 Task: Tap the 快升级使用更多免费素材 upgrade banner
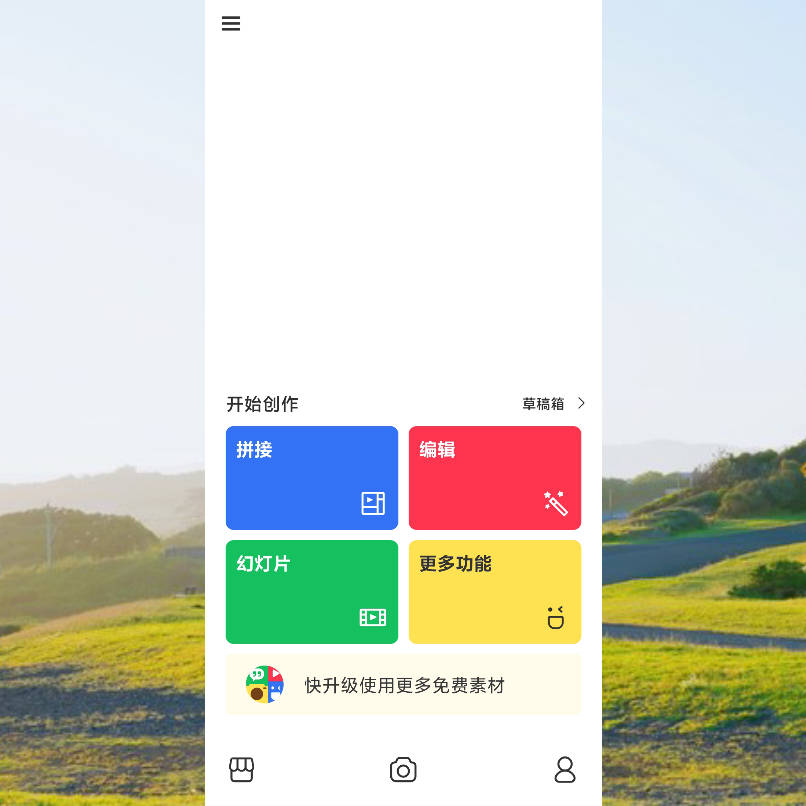403,685
